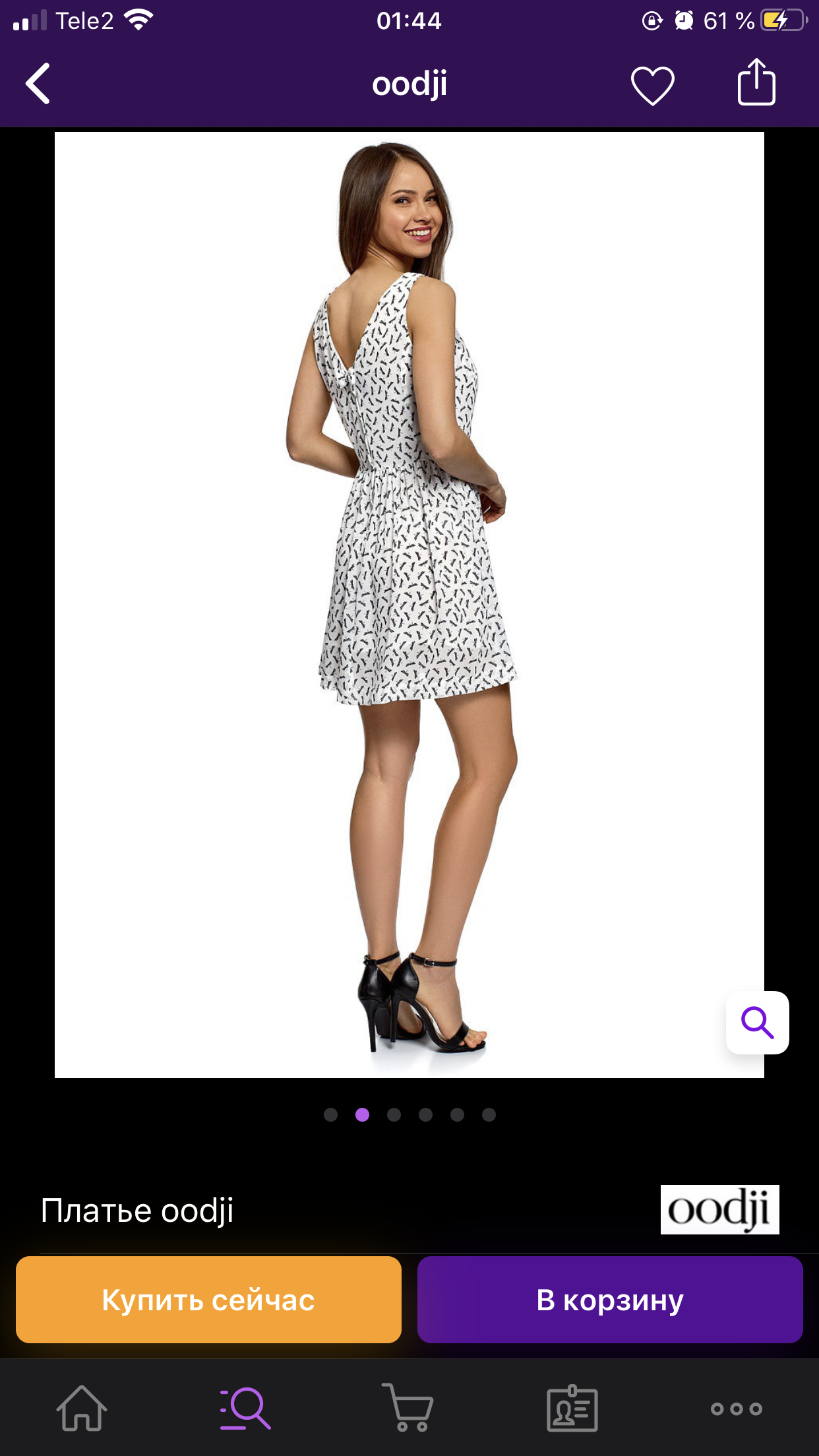Go back to the previous screen
819x1456 pixels.
[38, 84]
